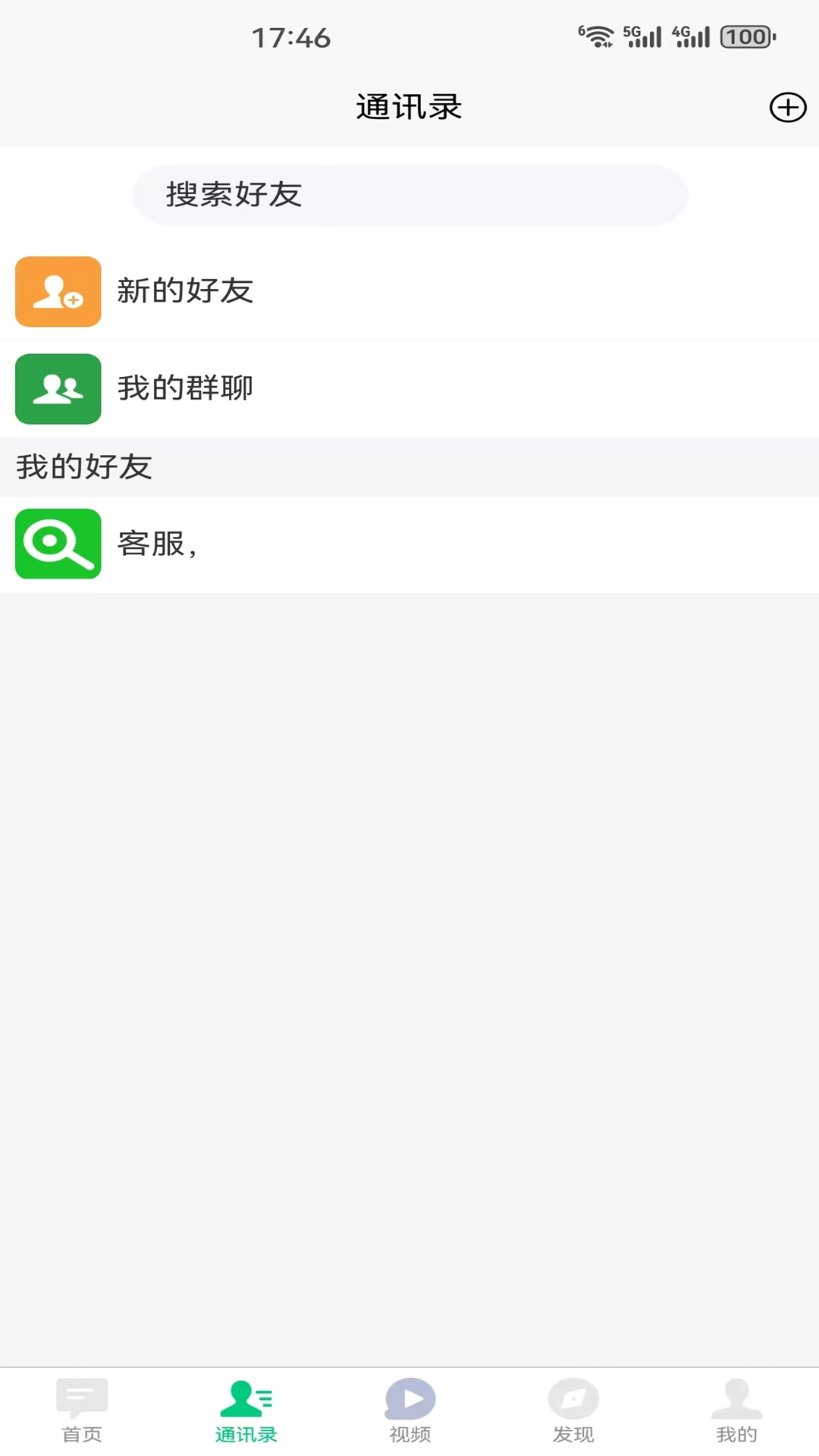819x1456 pixels.
Task: Go to the 视频 tab
Action: (x=409, y=1410)
